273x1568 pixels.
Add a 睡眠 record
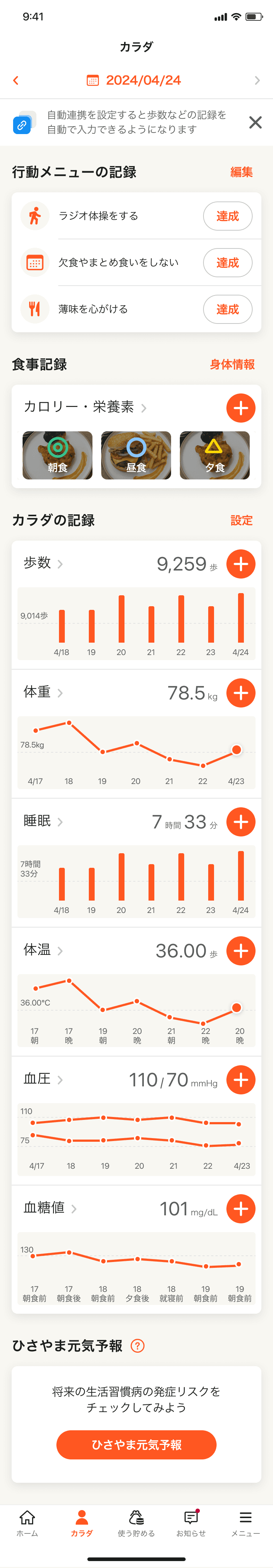click(x=241, y=822)
